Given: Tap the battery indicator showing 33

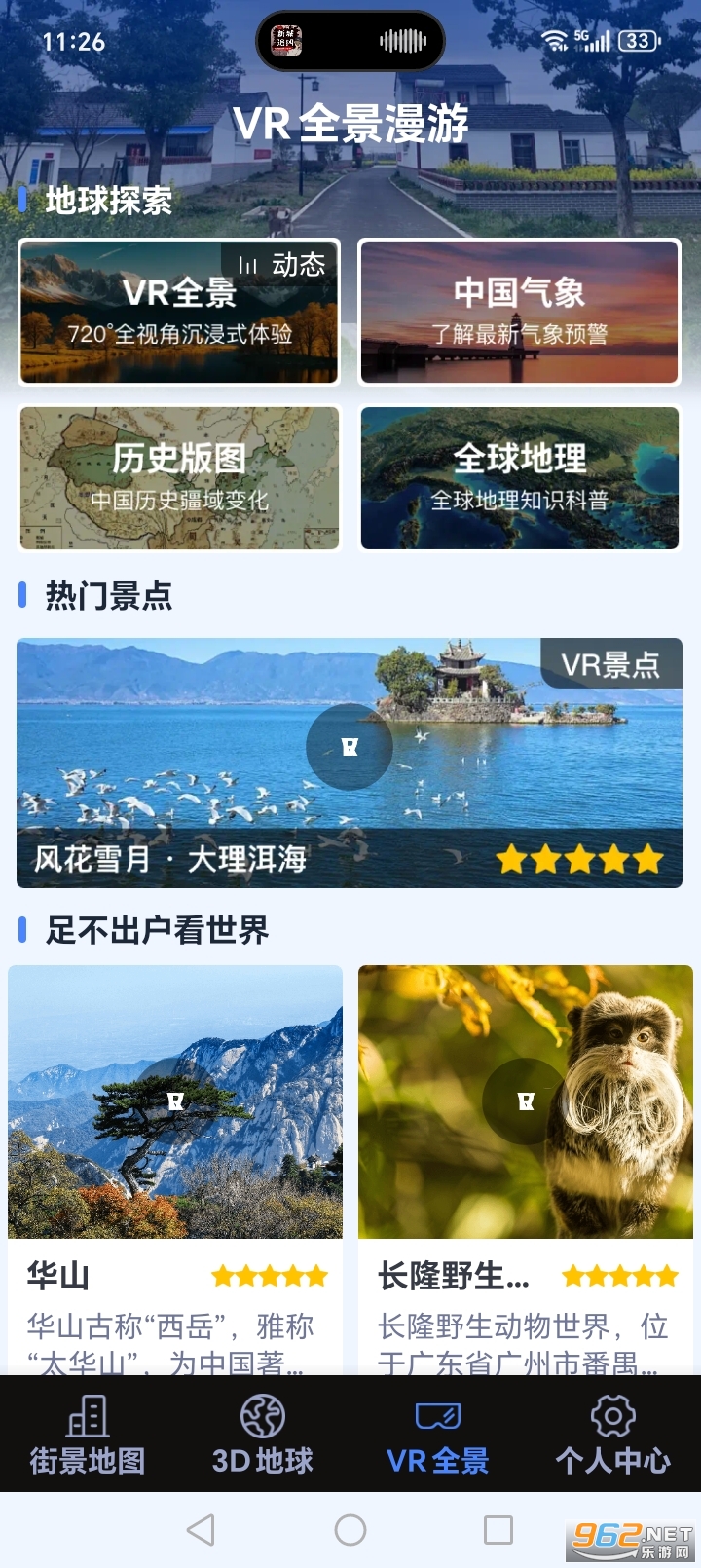Looking at the screenshot, I should 643,41.
